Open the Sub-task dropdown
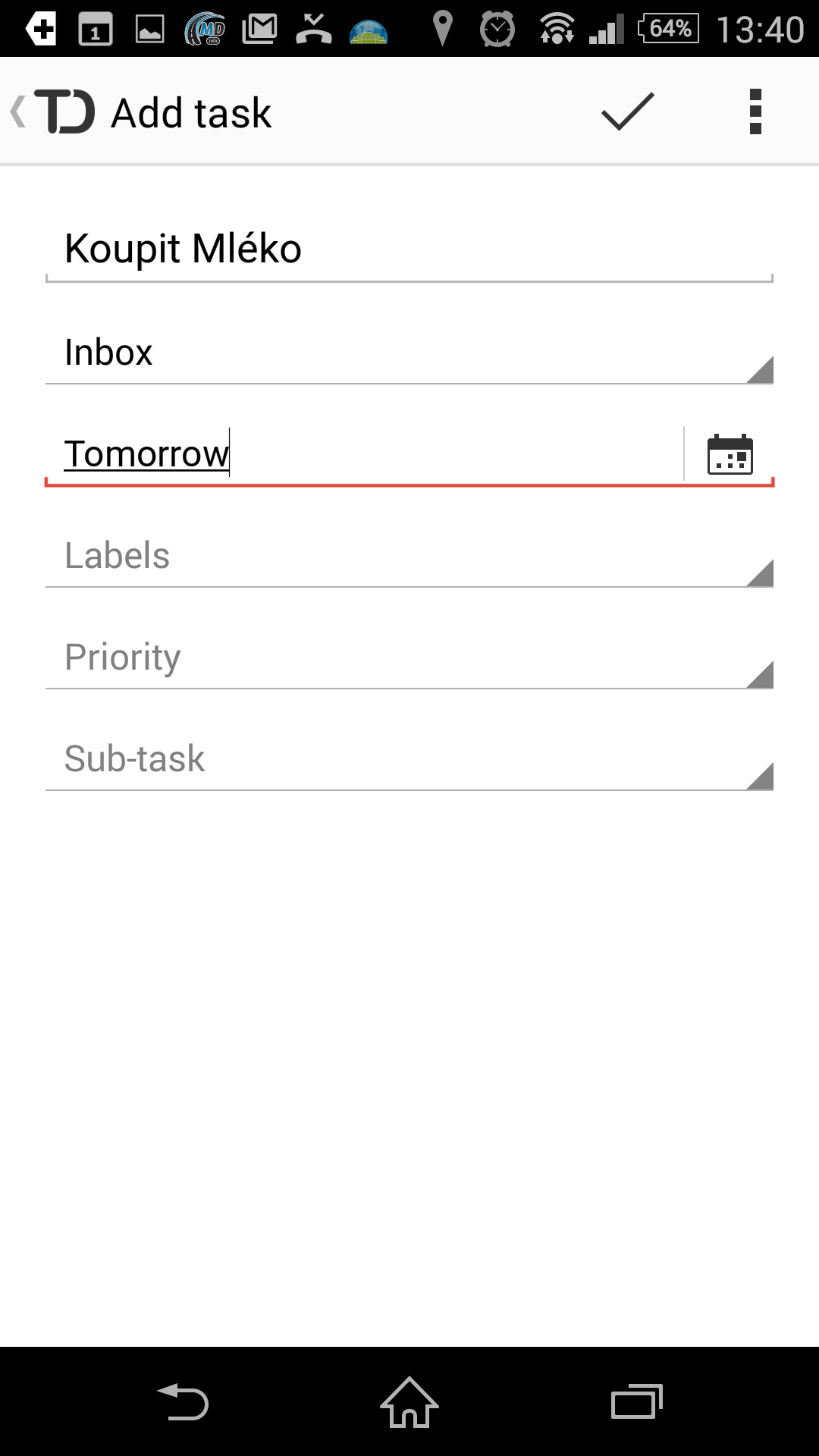The width and height of the screenshot is (819, 1456). point(409,759)
